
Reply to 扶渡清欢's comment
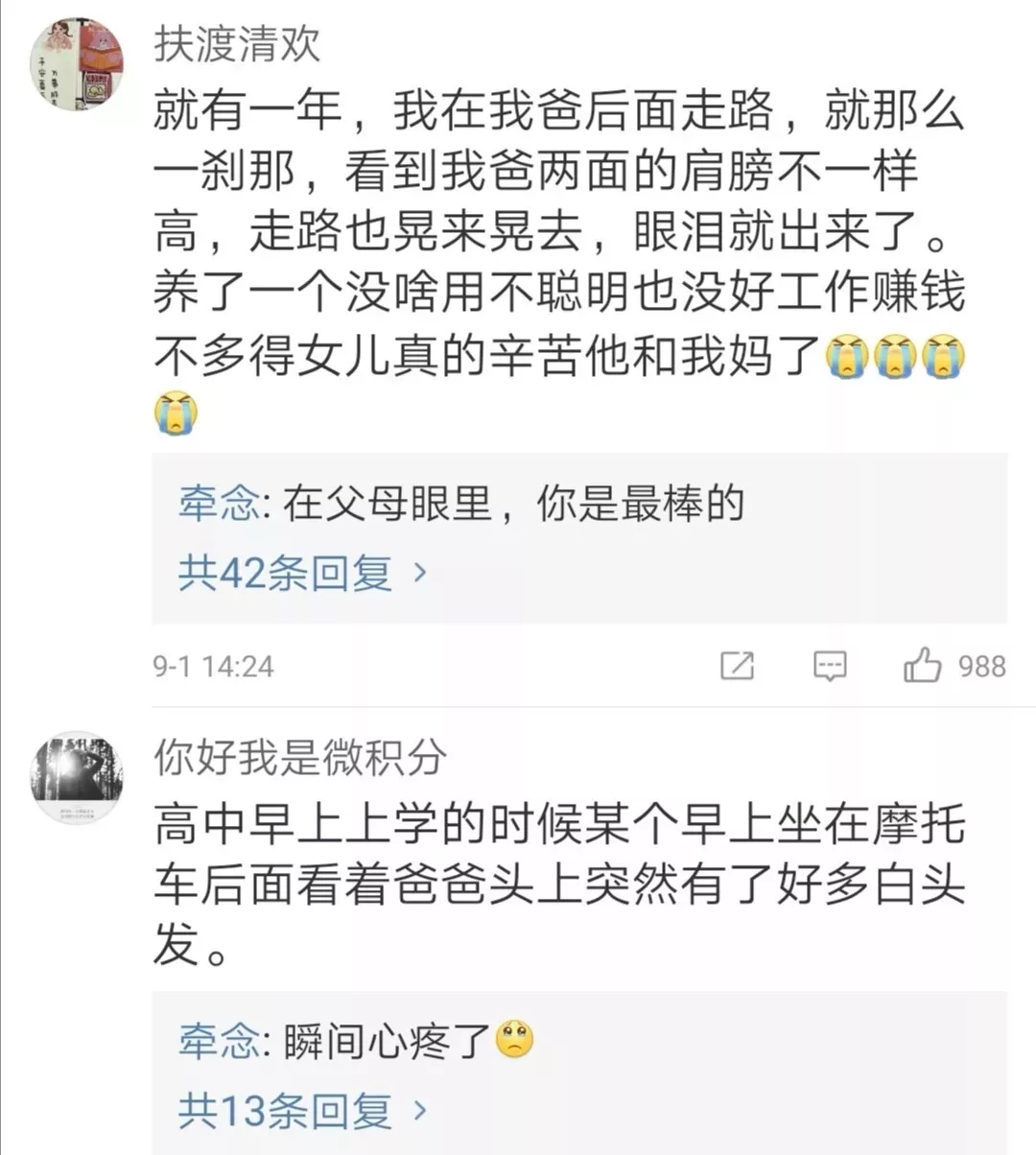pos(829,666)
